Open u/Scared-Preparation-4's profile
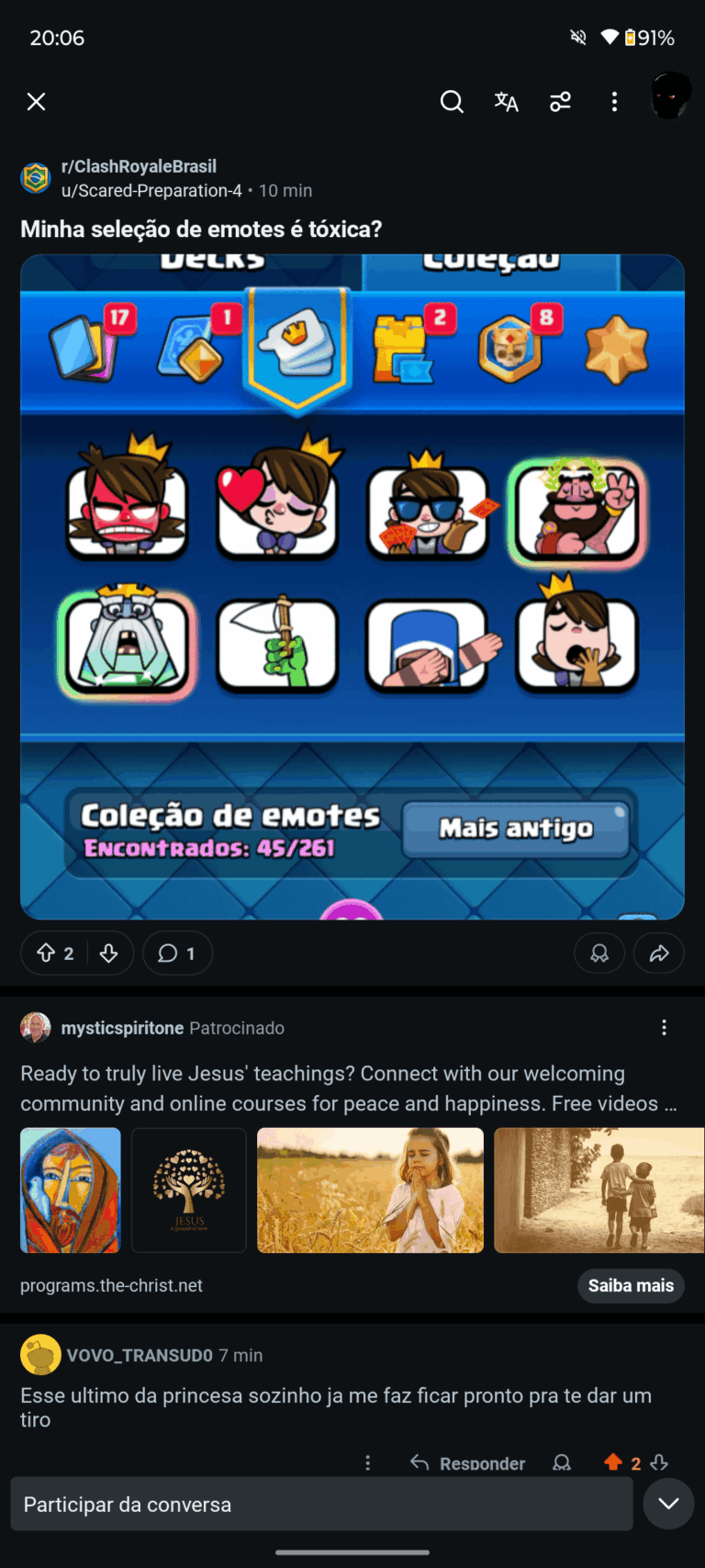Image resolution: width=705 pixels, height=1568 pixels. coord(151,191)
